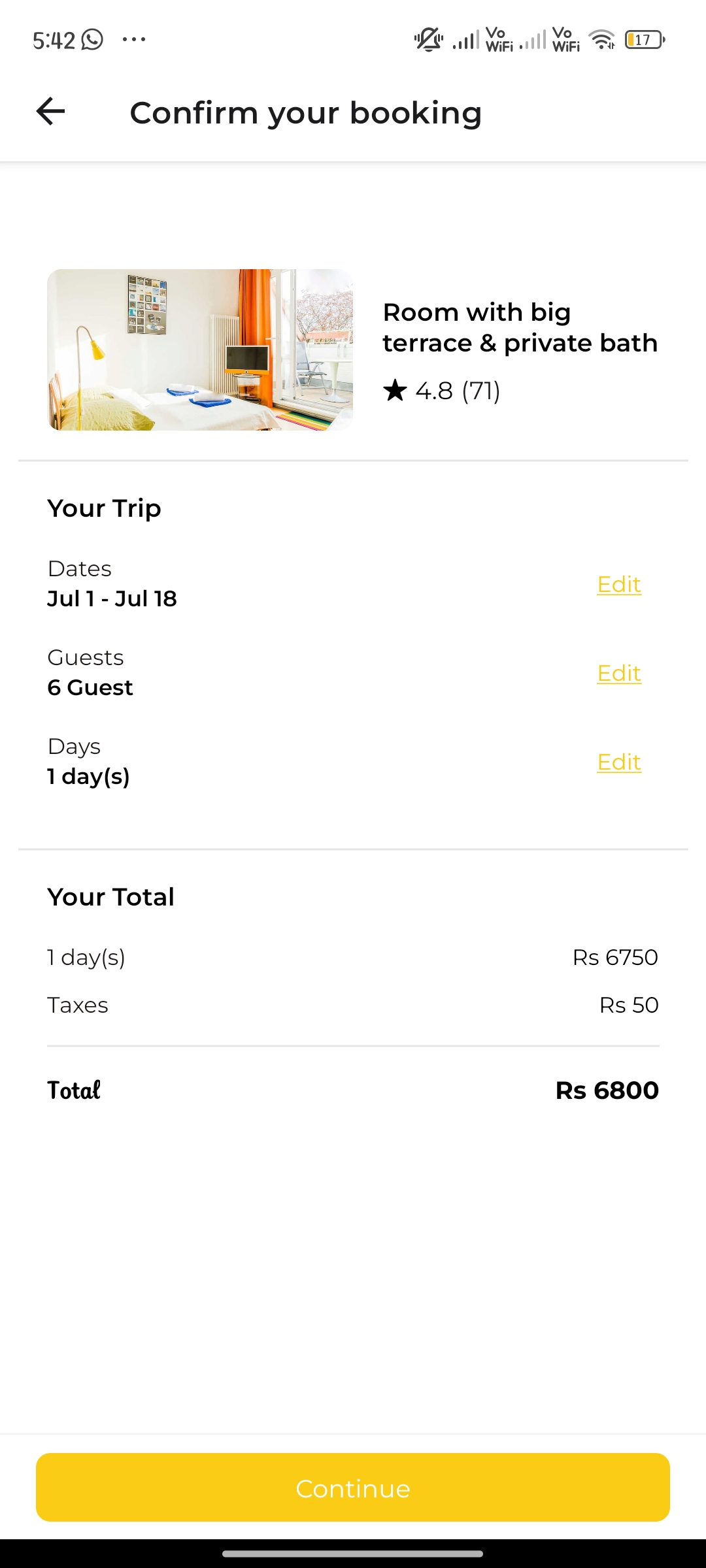Open the room with big terrace photo
This screenshot has height=1568, width=706.
click(x=200, y=350)
